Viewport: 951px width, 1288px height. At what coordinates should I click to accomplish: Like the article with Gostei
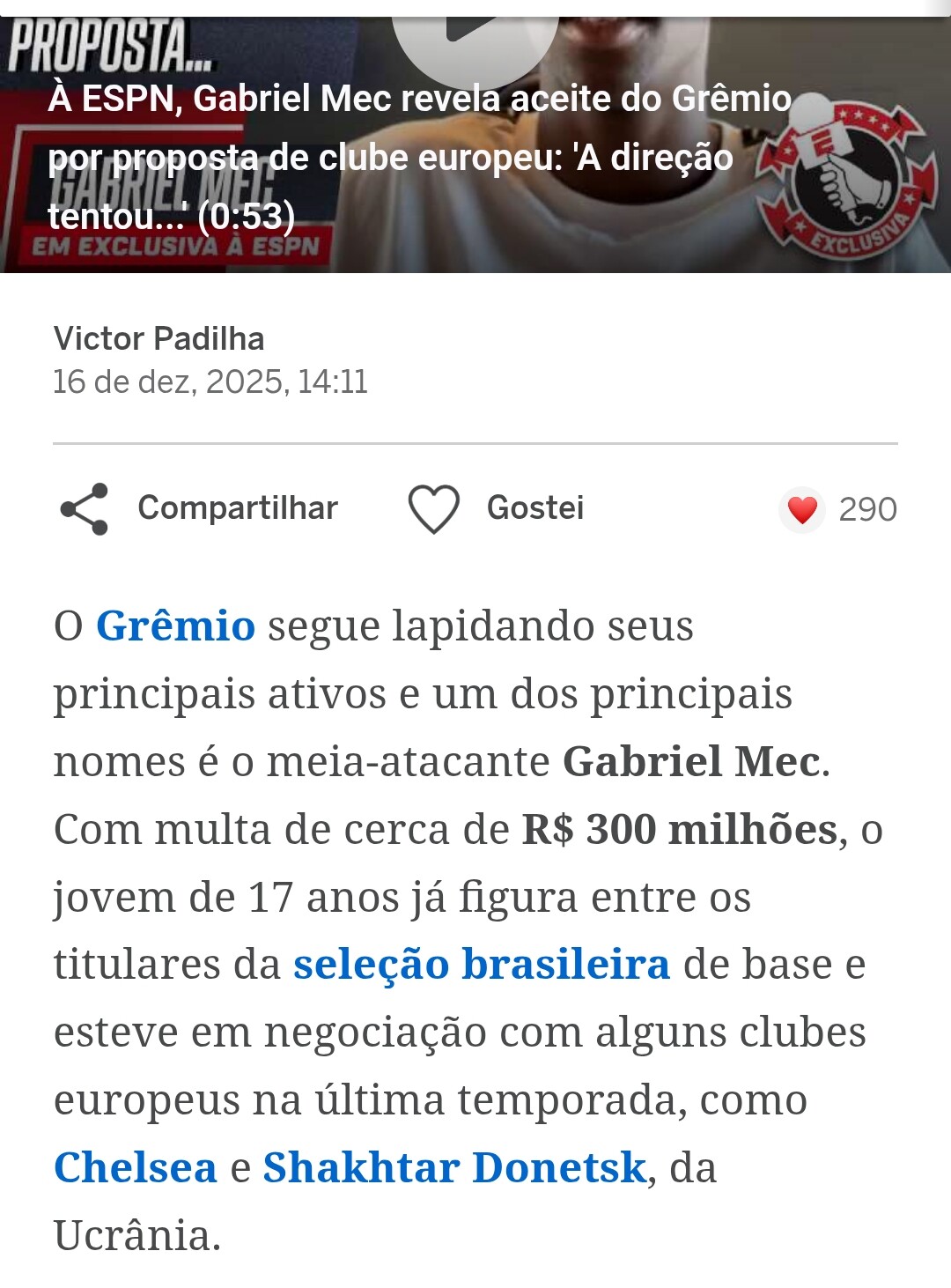point(497,508)
